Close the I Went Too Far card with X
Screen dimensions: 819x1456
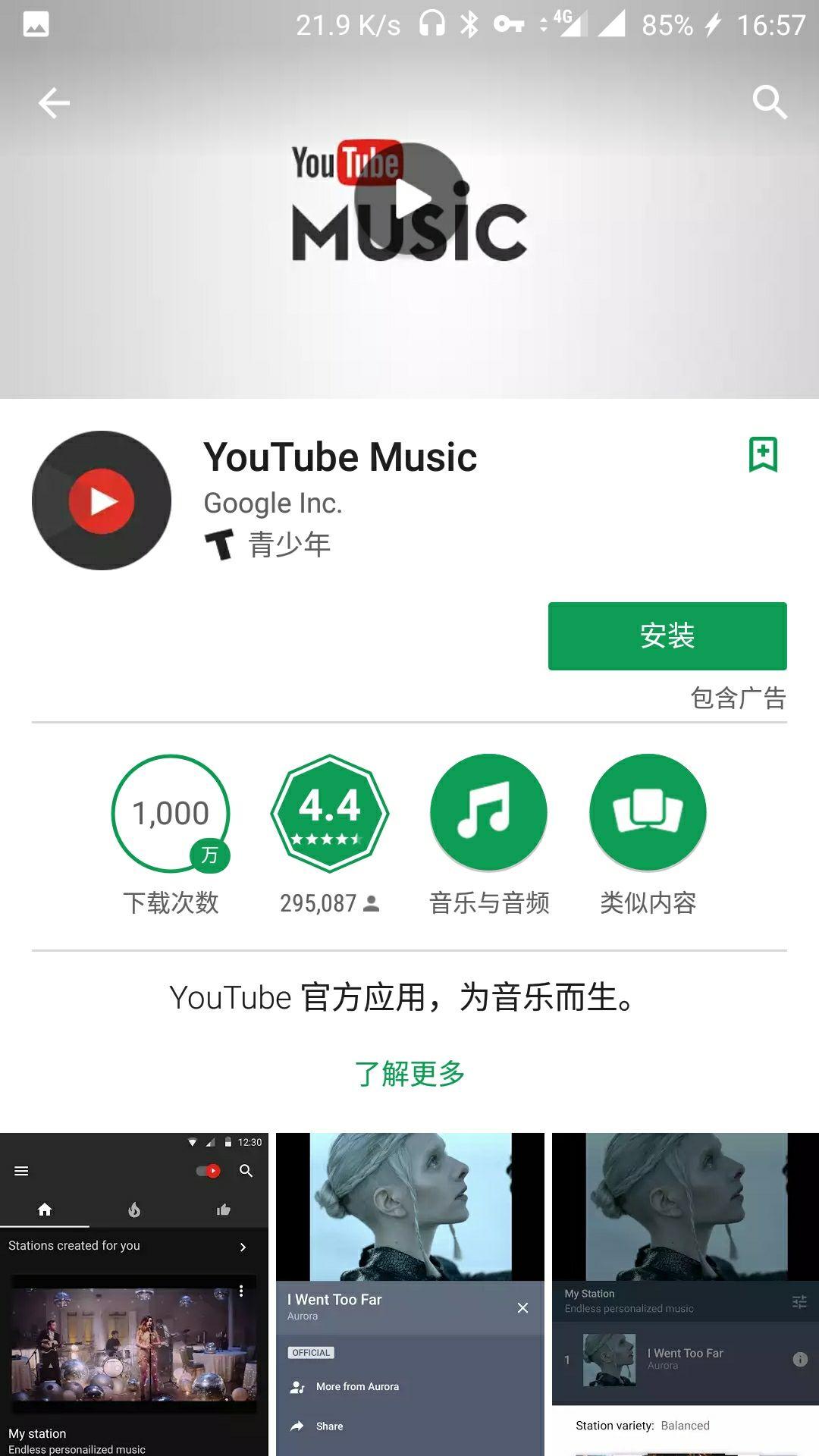[x=522, y=1307]
